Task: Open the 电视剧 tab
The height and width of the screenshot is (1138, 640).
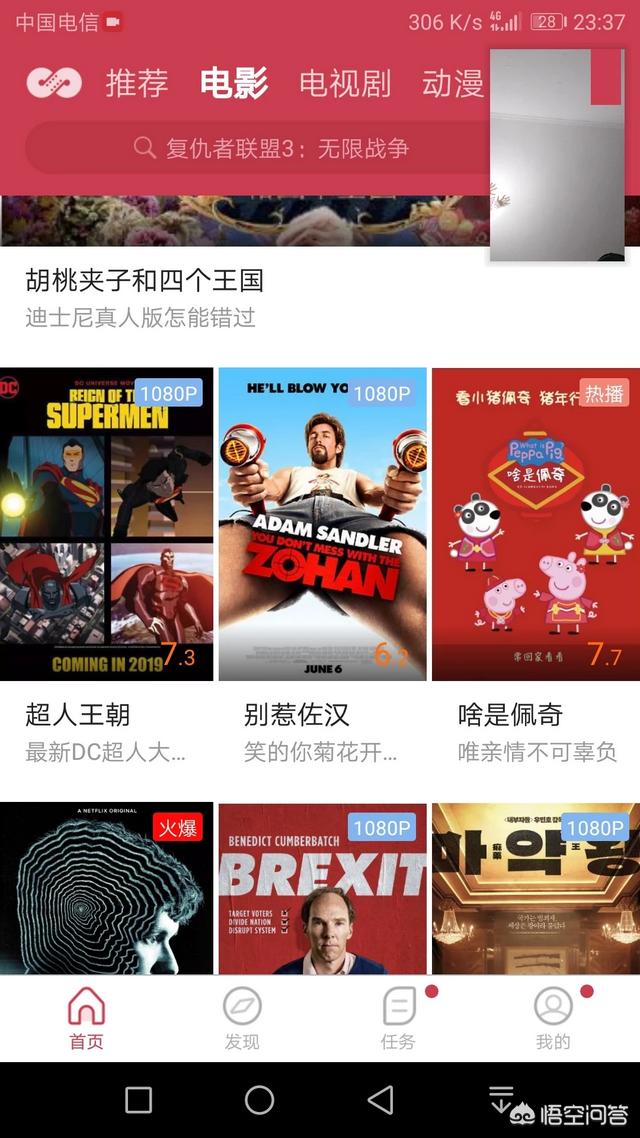Action: click(345, 83)
